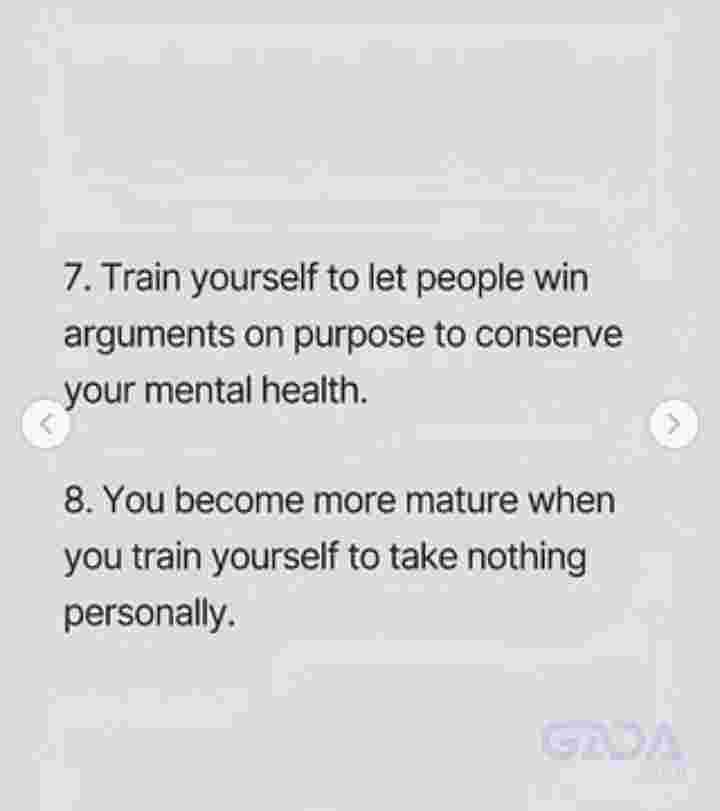Viewport: 720px width, 811px height.
Task: Advance to the next carousel slide
Action: [x=673, y=424]
